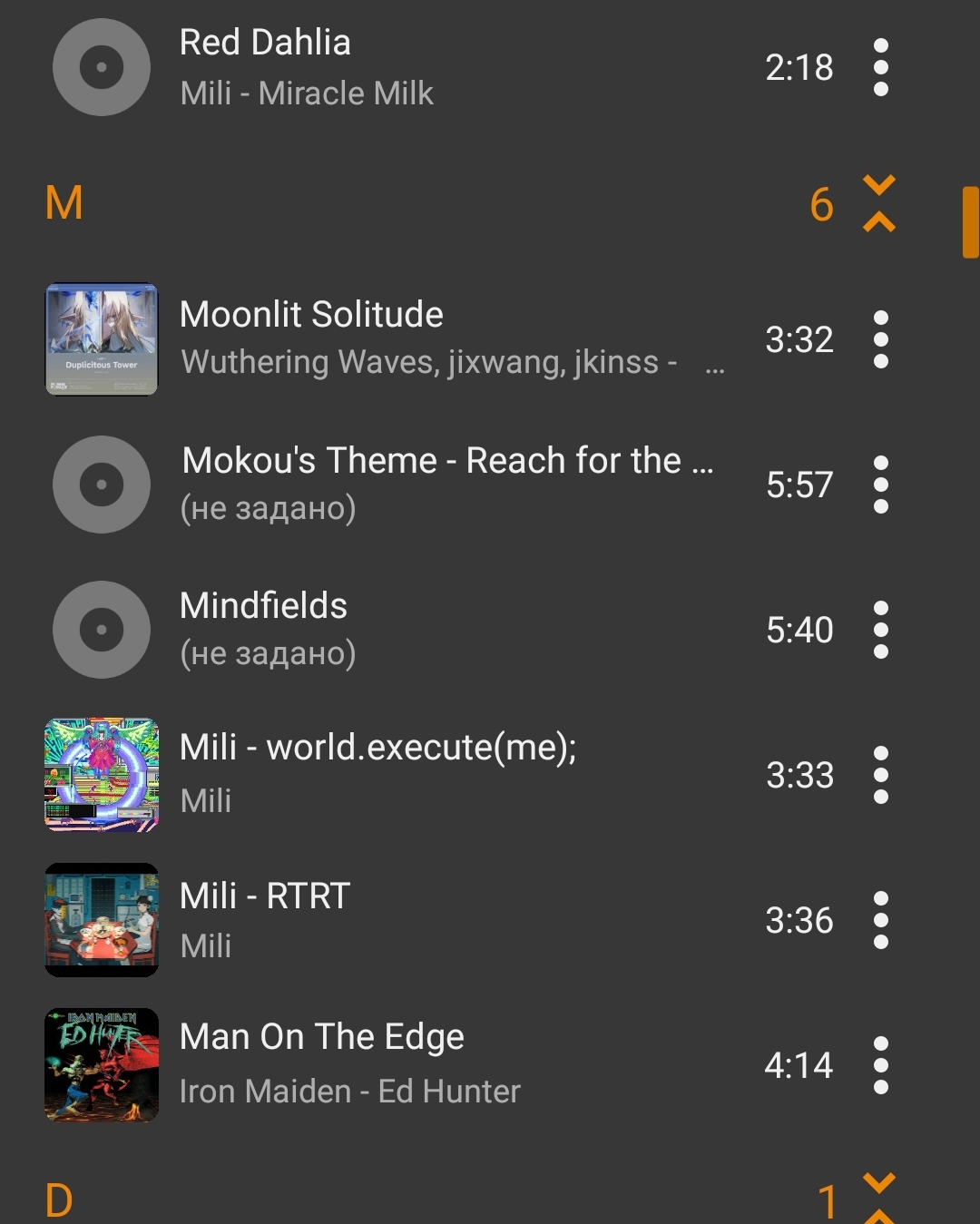Open more options for Moonlit Solitude

pos(880,339)
